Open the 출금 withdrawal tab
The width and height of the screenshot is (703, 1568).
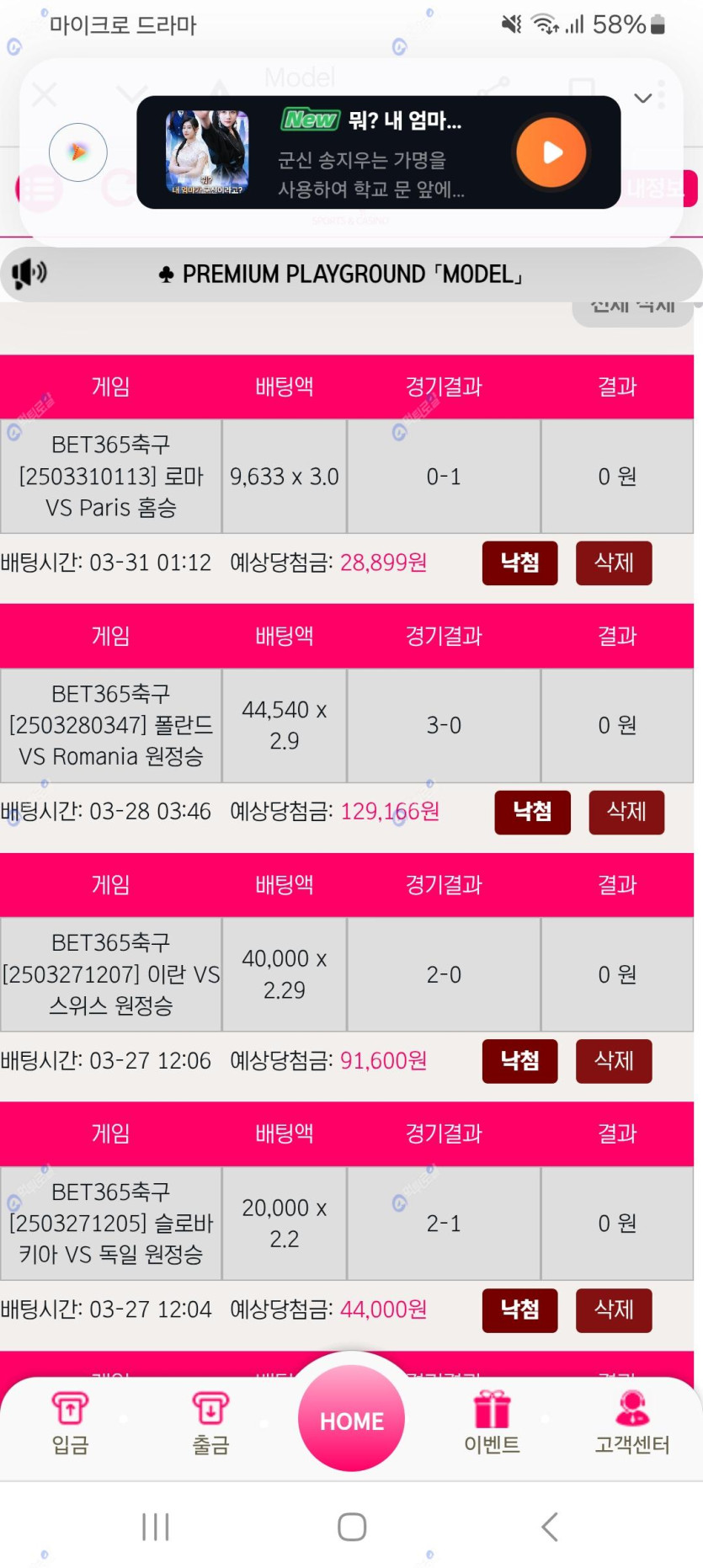(210, 1423)
